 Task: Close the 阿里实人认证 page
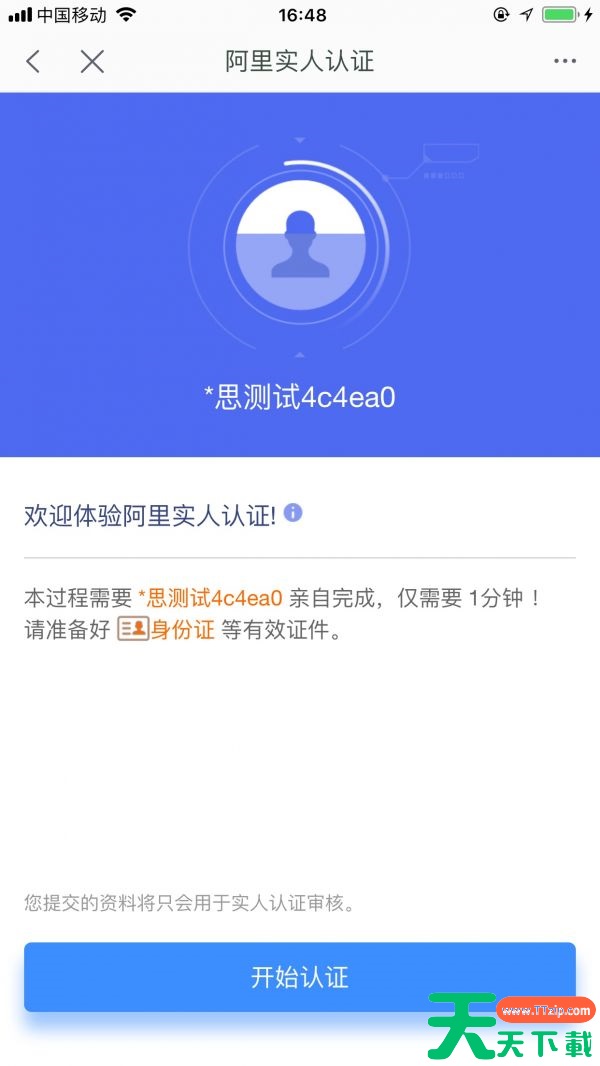pos(92,62)
